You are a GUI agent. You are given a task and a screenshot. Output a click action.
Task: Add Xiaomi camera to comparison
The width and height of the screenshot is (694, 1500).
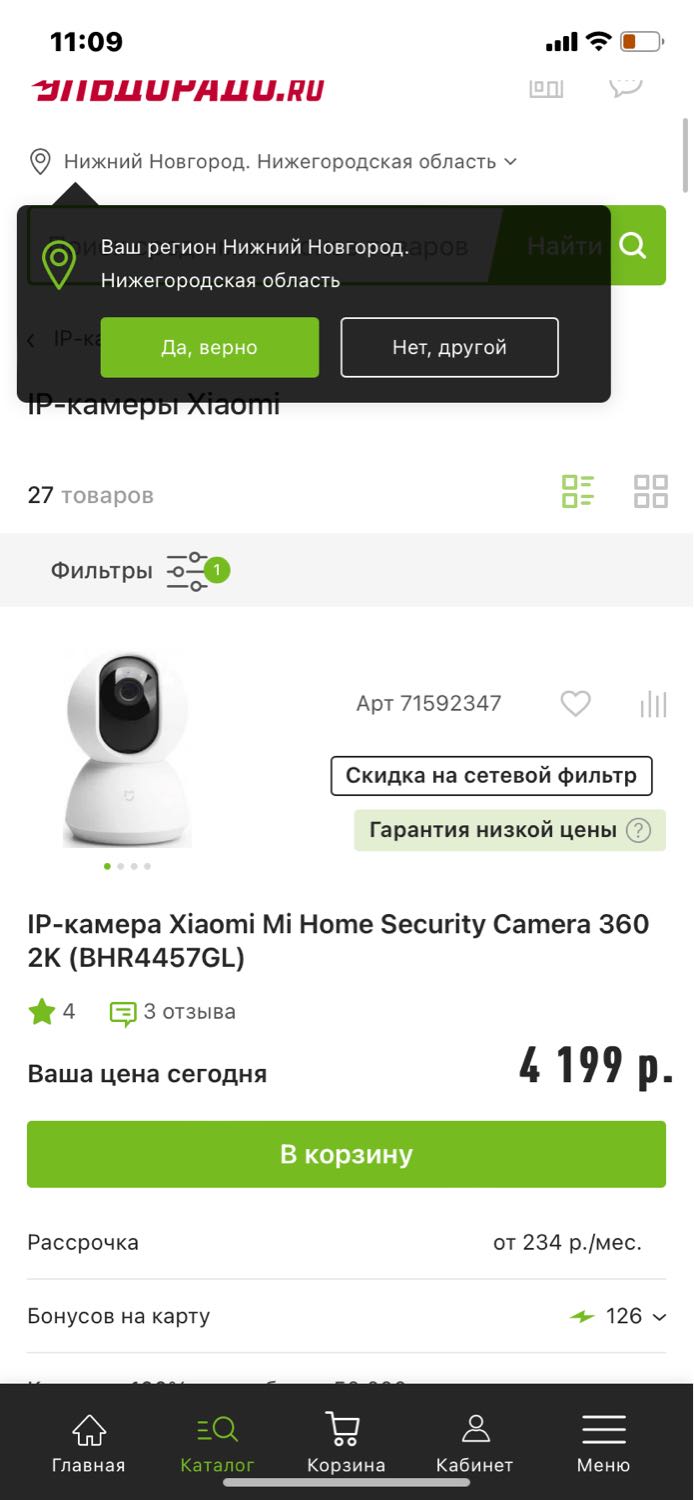click(653, 704)
